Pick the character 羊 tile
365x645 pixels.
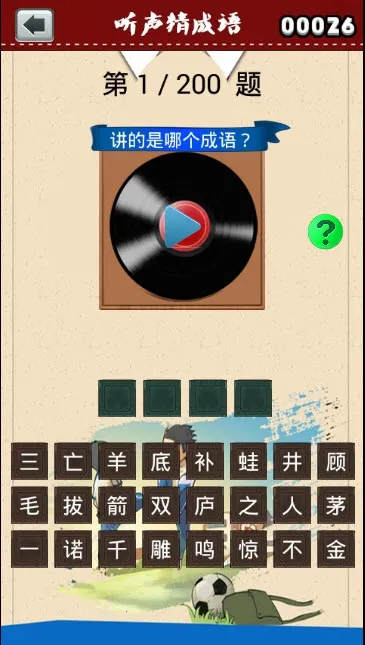117,461
